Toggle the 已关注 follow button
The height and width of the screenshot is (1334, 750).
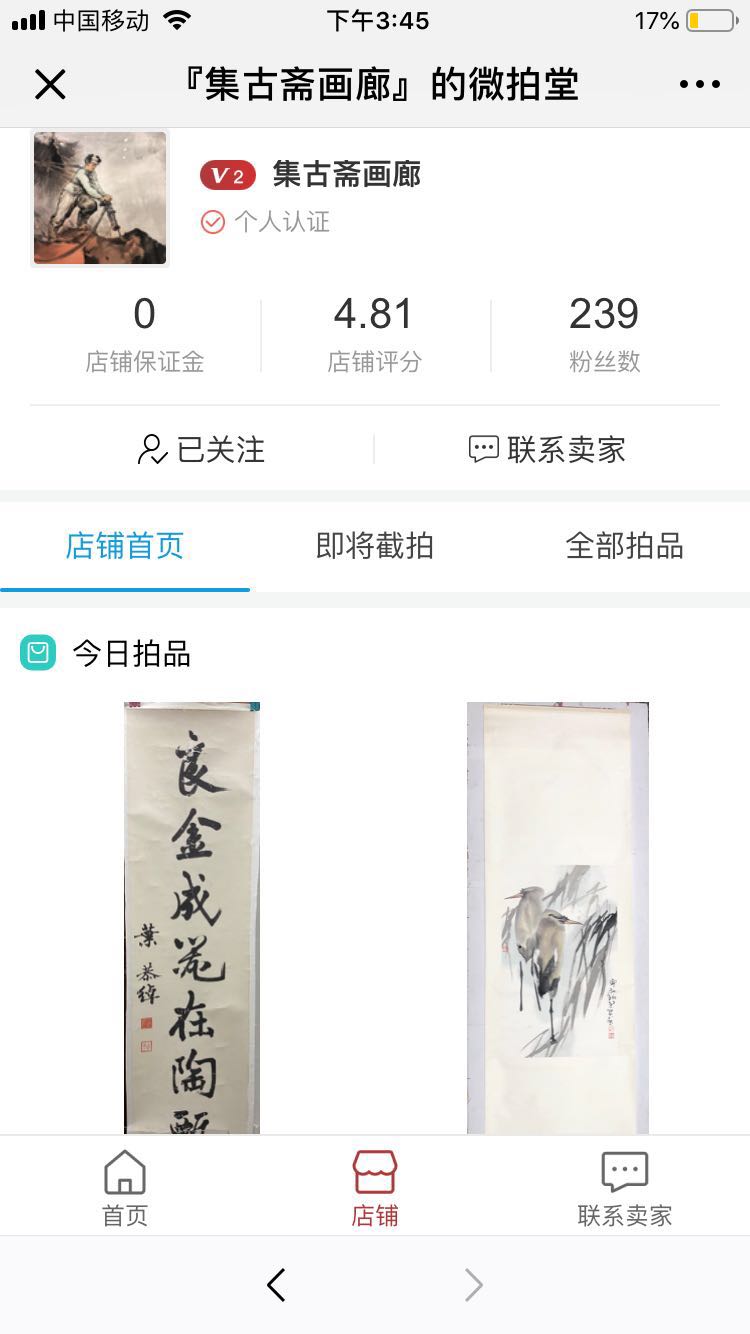[x=201, y=450]
